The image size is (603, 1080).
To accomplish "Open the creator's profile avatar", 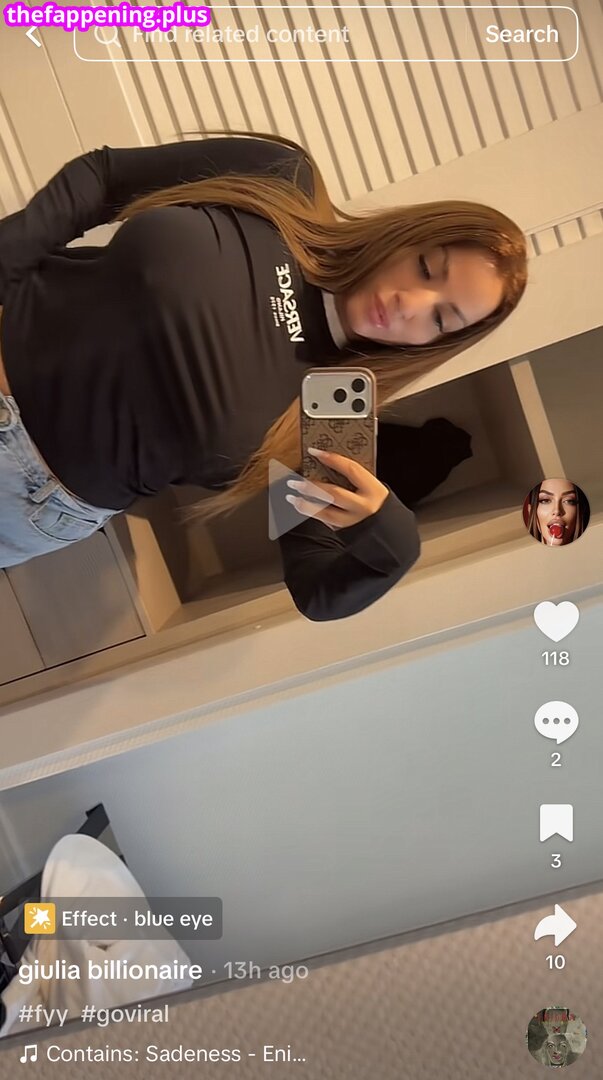I will 556,512.
